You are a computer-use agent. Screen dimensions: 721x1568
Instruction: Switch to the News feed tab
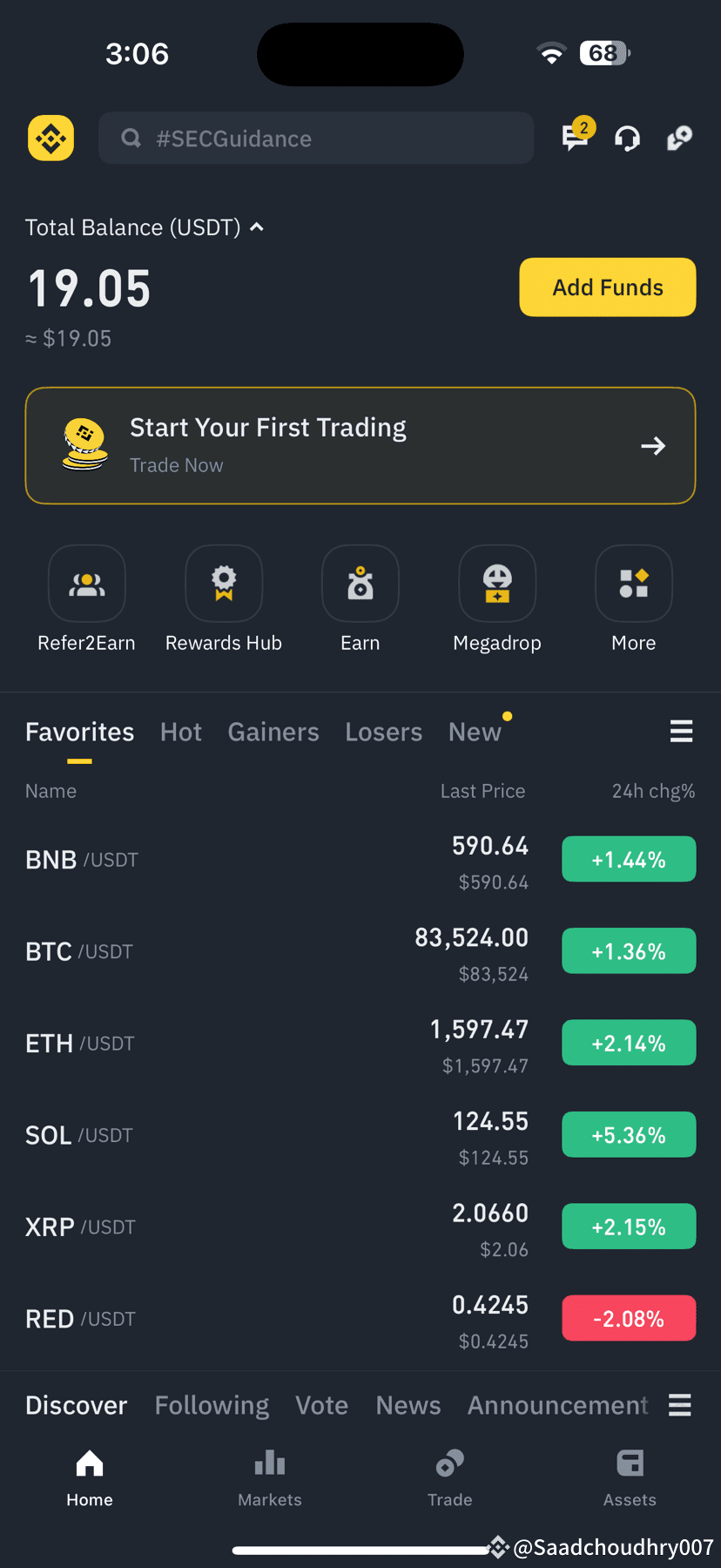click(x=408, y=1405)
